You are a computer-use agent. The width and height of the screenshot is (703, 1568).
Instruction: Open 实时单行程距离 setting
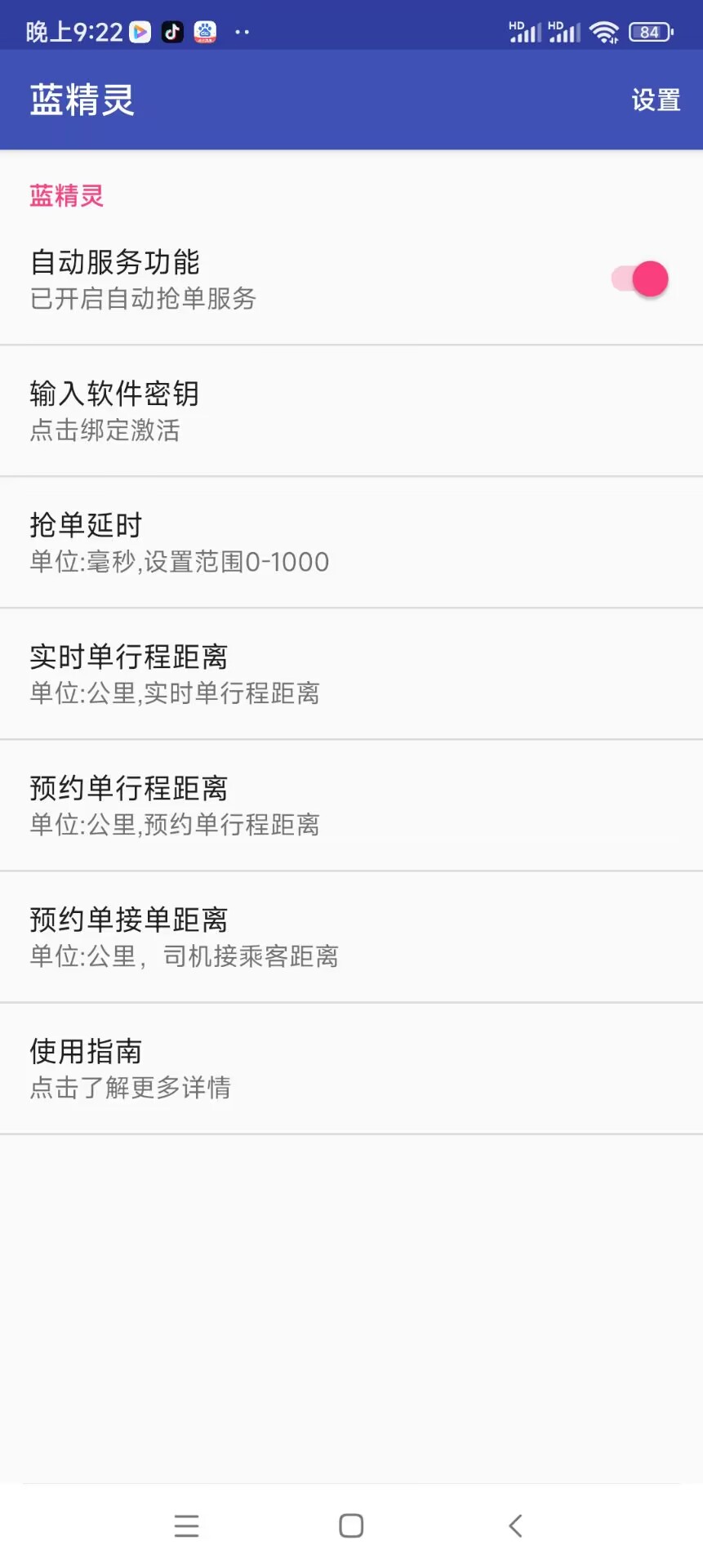351,674
